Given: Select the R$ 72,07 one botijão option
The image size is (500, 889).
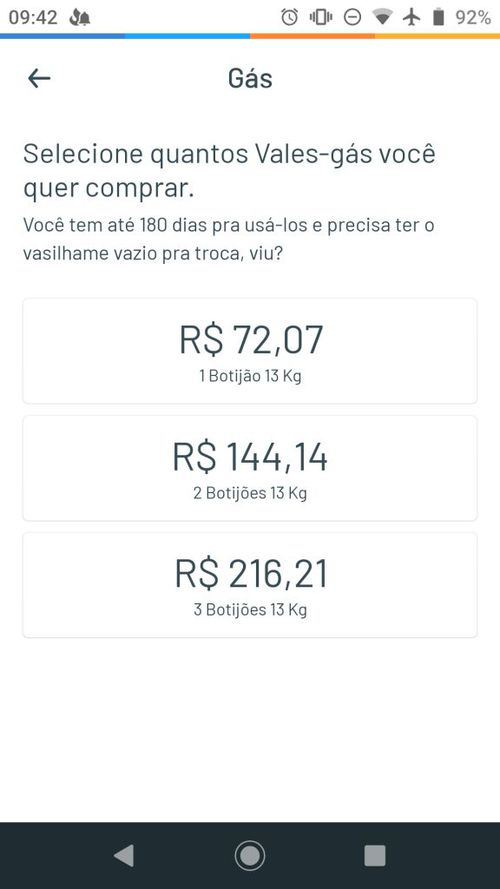Looking at the screenshot, I should click(x=250, y=351).
